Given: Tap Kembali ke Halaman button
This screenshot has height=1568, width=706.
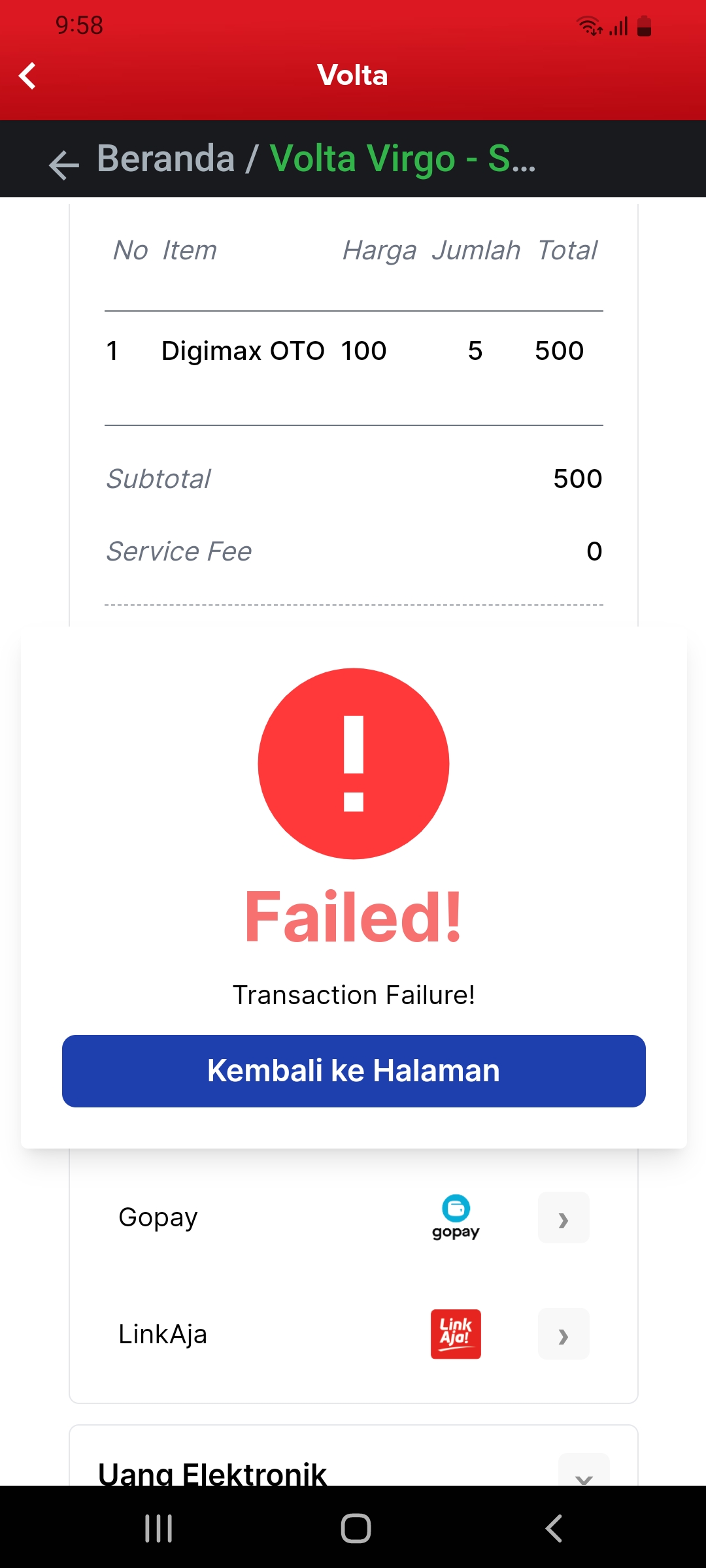Looking at the screenshot, I should click(354, 1071).
